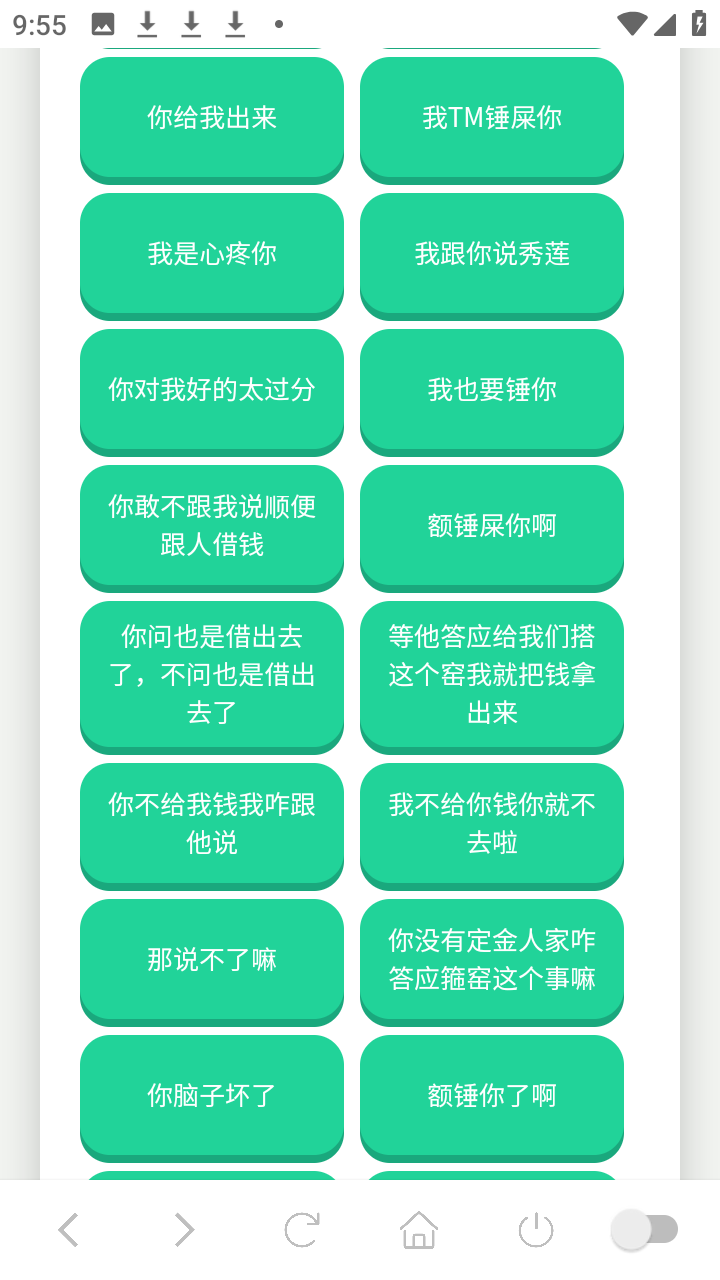Play the 你对我好的太过分 clip
The image size is (720, 1280).
(211, 391)
